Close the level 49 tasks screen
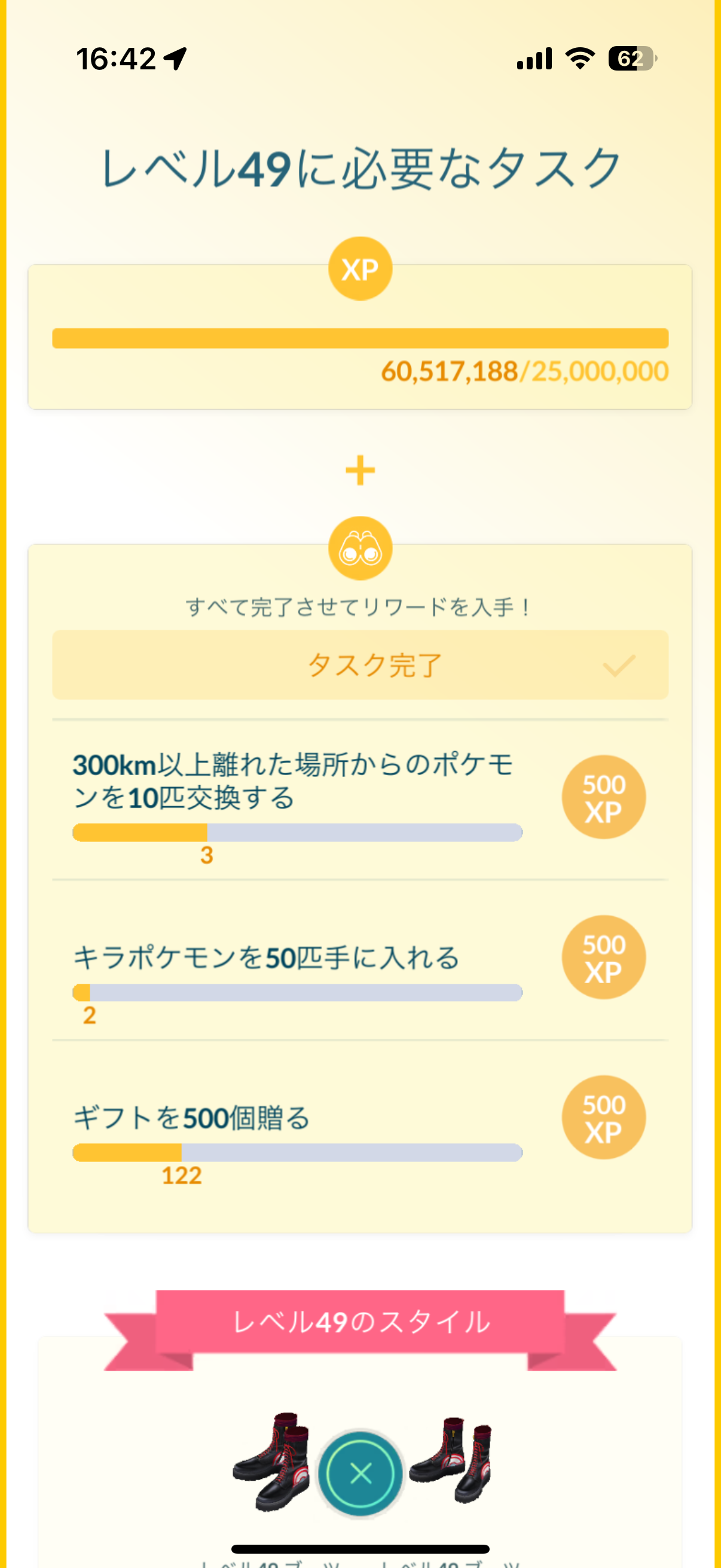The height and width of the screenshot is (1568, 721). [x=360, y=1473]
